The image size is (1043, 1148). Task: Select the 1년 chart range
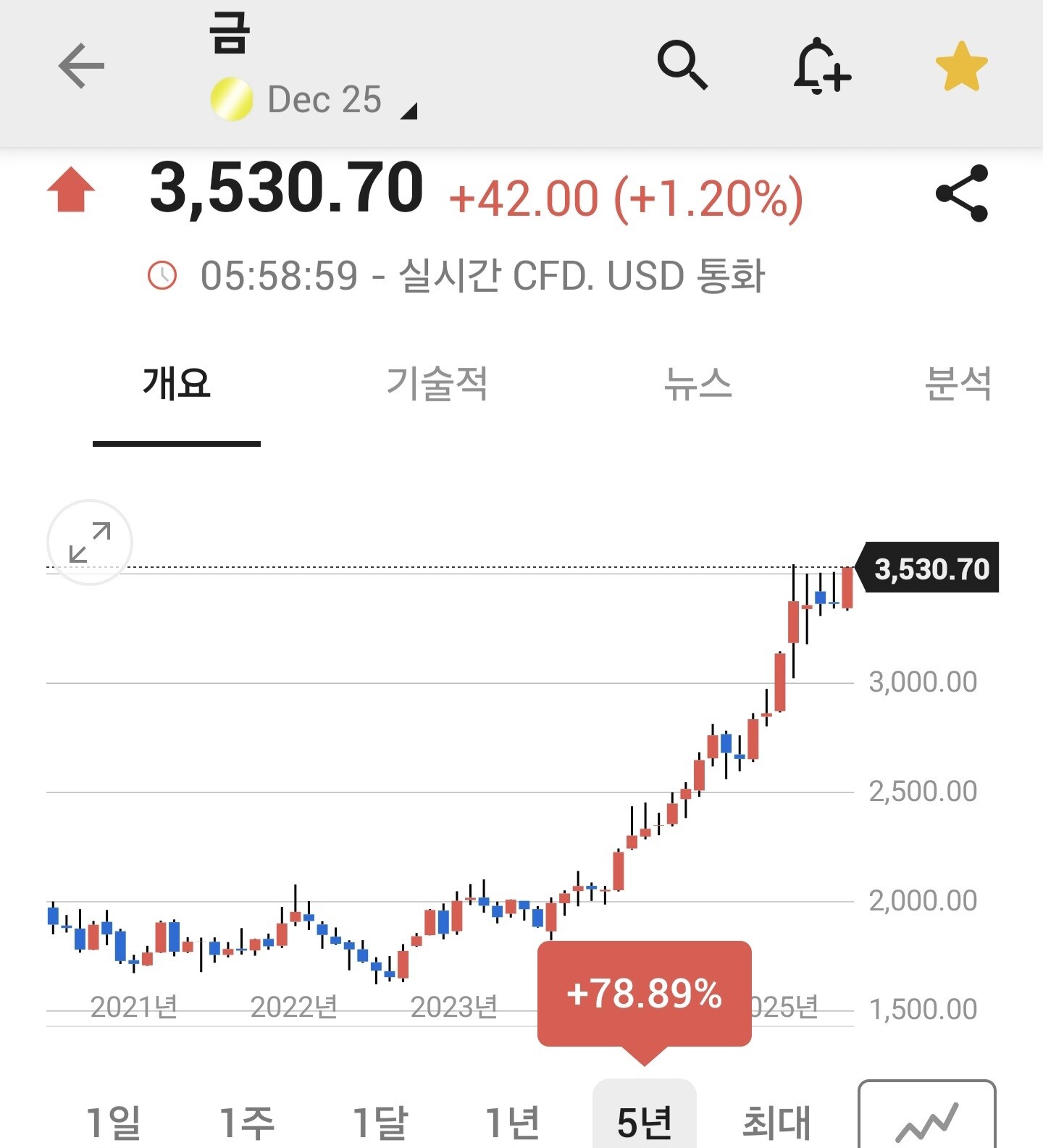click(512, 1121)
